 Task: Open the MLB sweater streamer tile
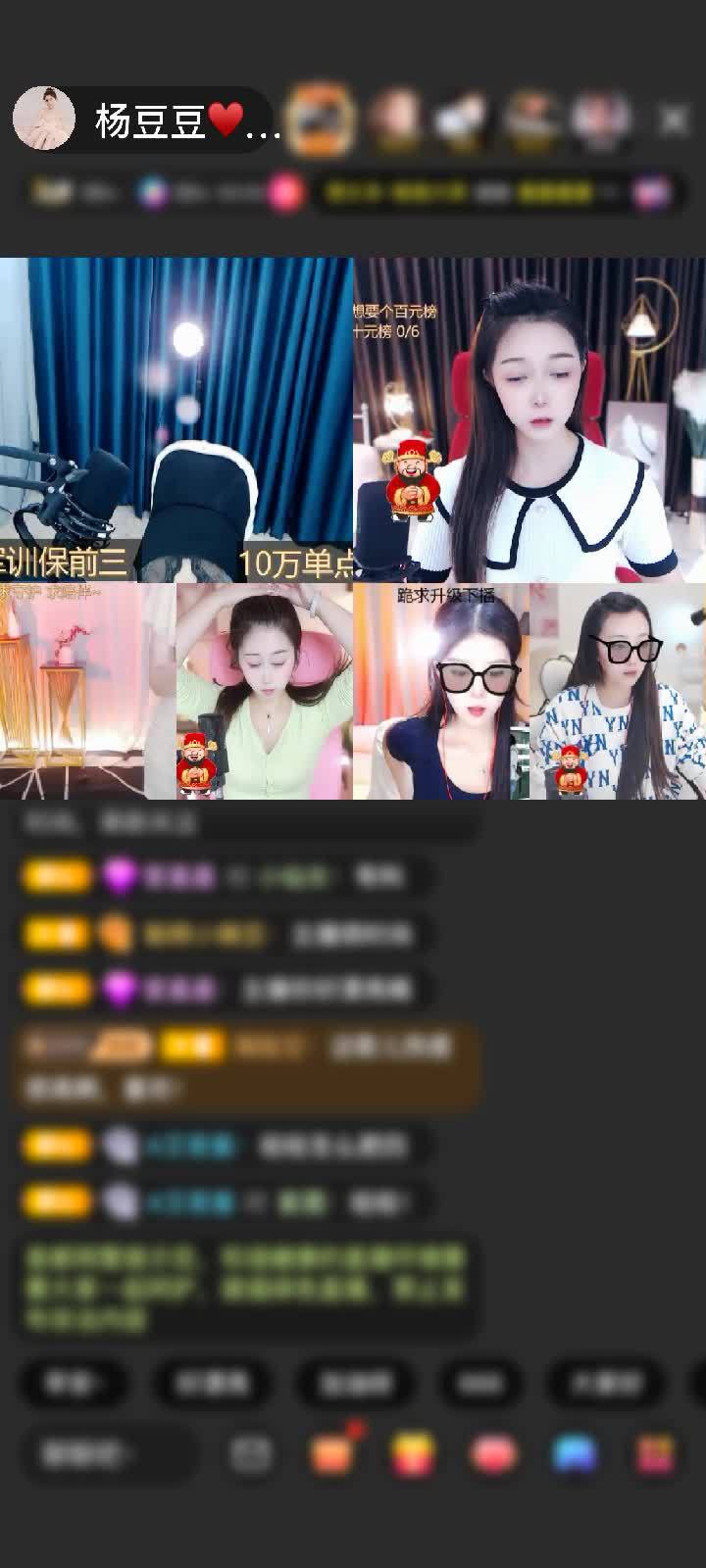[618, 691]
